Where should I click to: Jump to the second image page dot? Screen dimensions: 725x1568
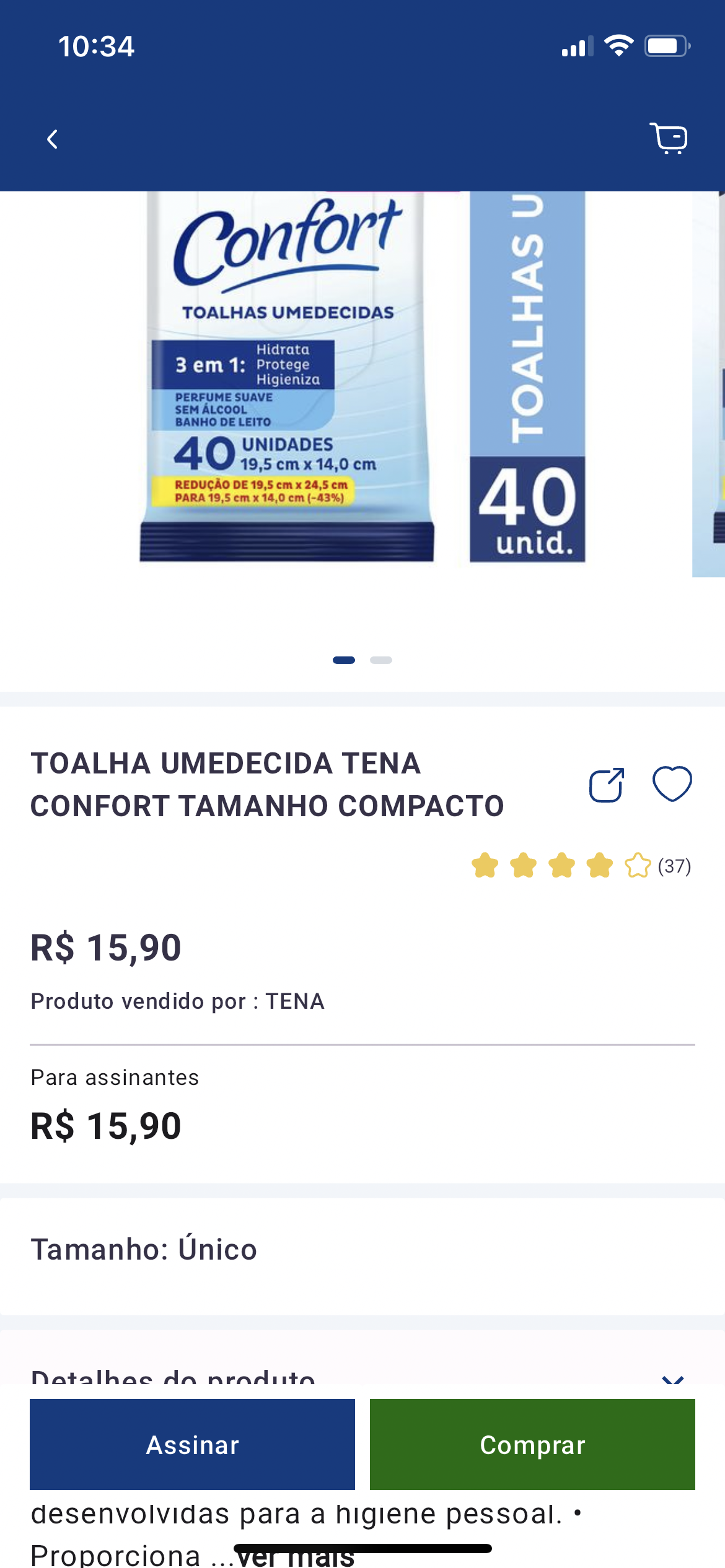click(381, 660)
